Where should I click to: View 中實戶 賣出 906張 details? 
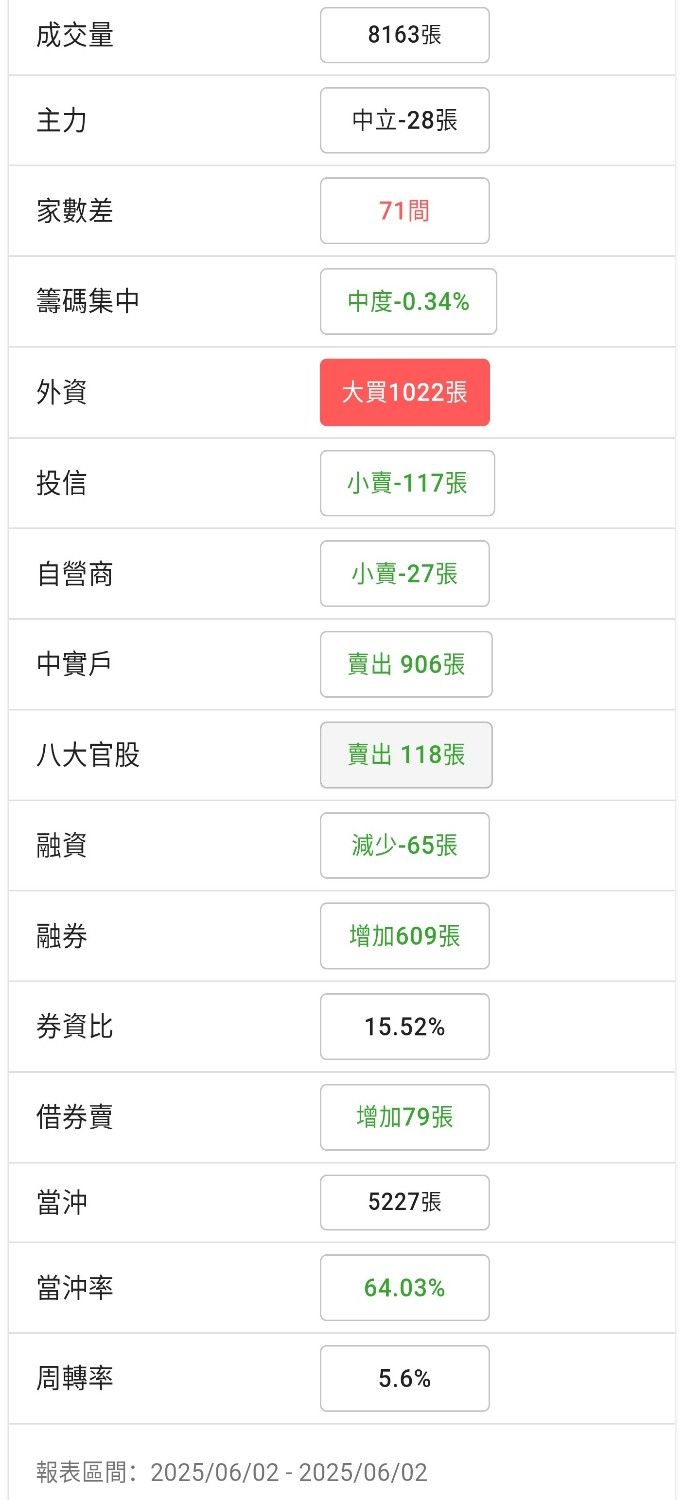pos(406,664)
